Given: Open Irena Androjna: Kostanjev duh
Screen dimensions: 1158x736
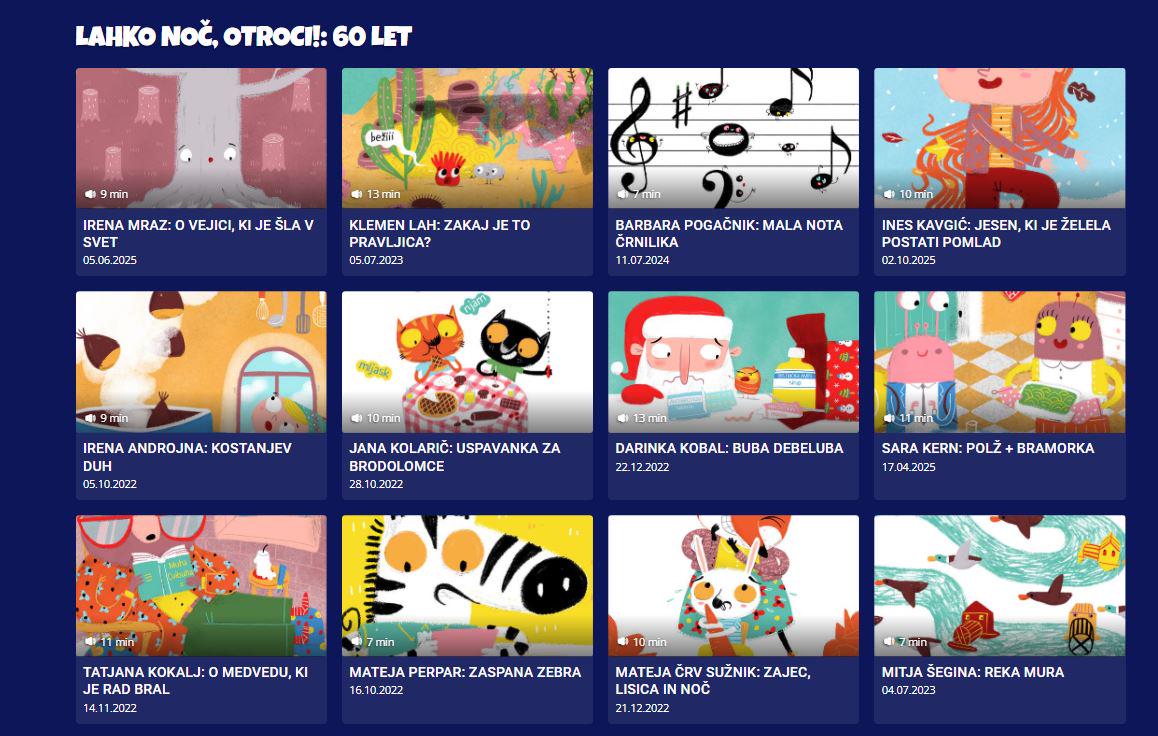Looking at the screenshot, I should (200, 362).
